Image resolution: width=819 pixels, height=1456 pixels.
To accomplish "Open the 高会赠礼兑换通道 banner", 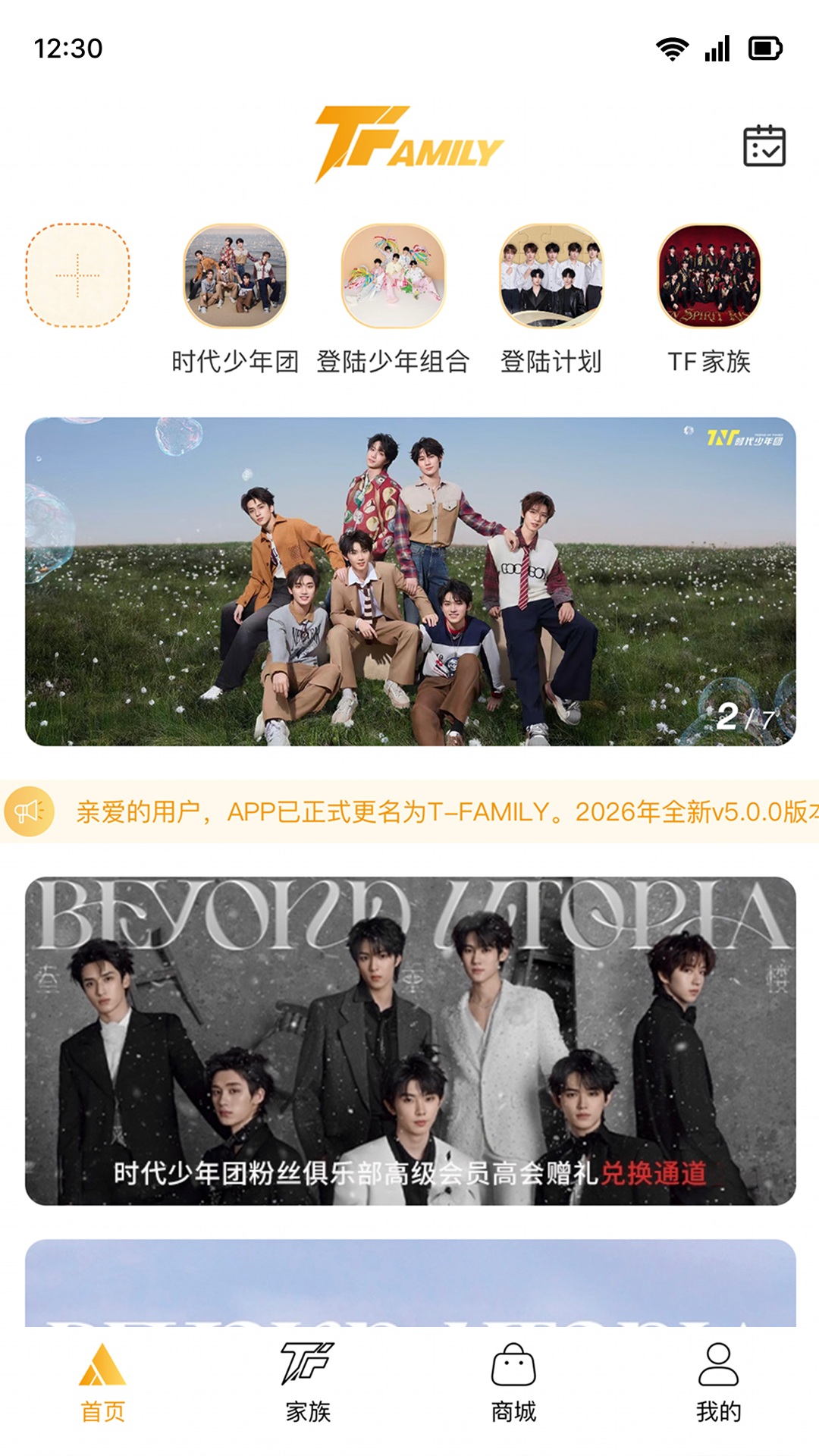I will [410, 1040].
